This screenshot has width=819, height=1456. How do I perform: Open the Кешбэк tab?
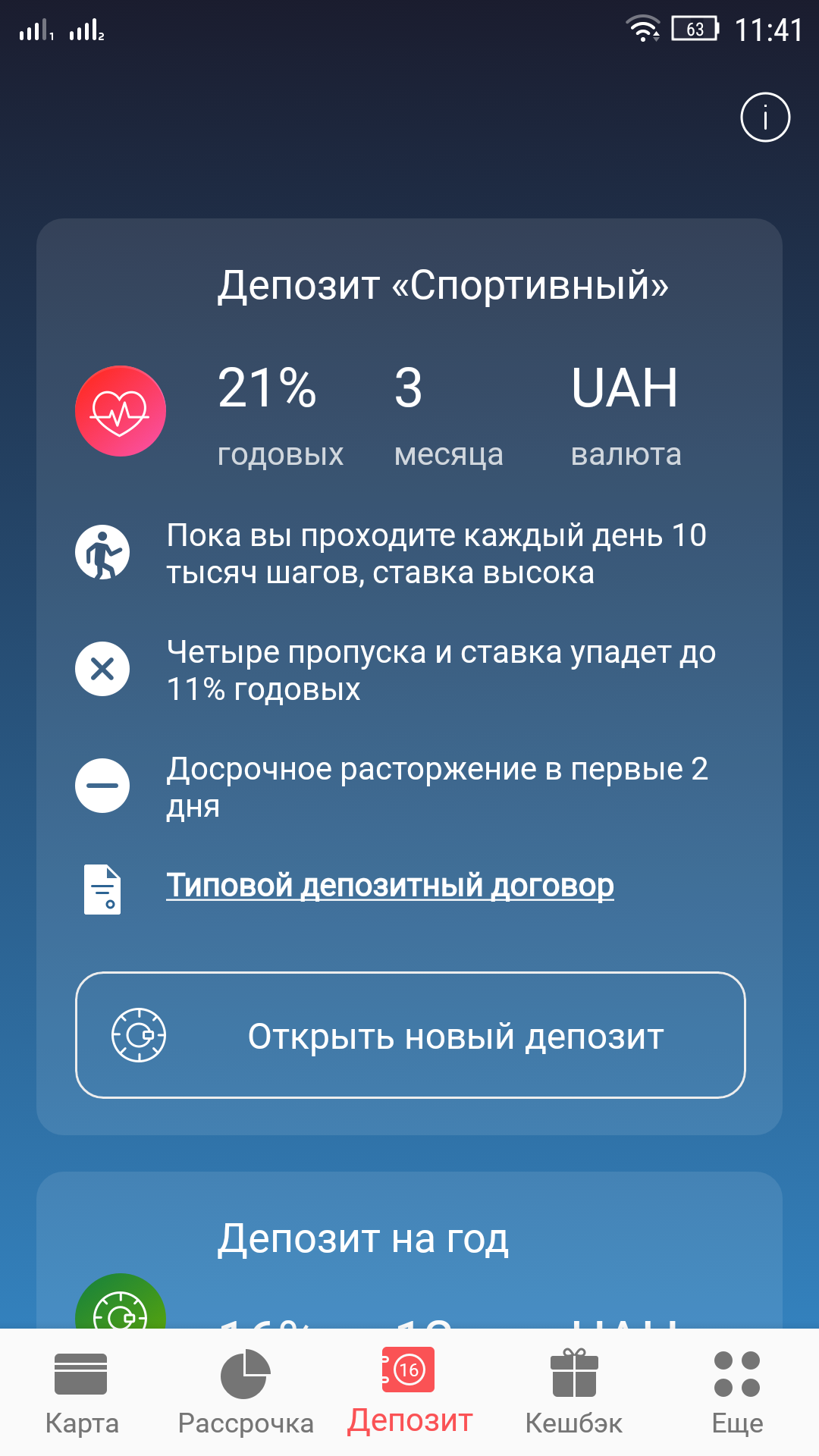[574, 1392]
